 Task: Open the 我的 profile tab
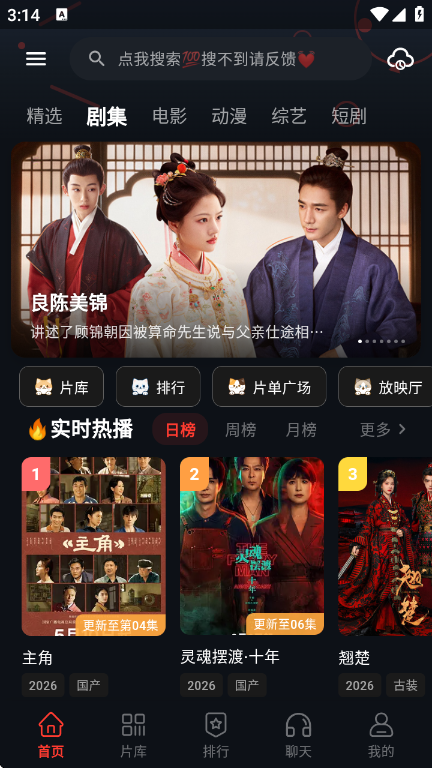pyautogui.click(x=381, y=736)
